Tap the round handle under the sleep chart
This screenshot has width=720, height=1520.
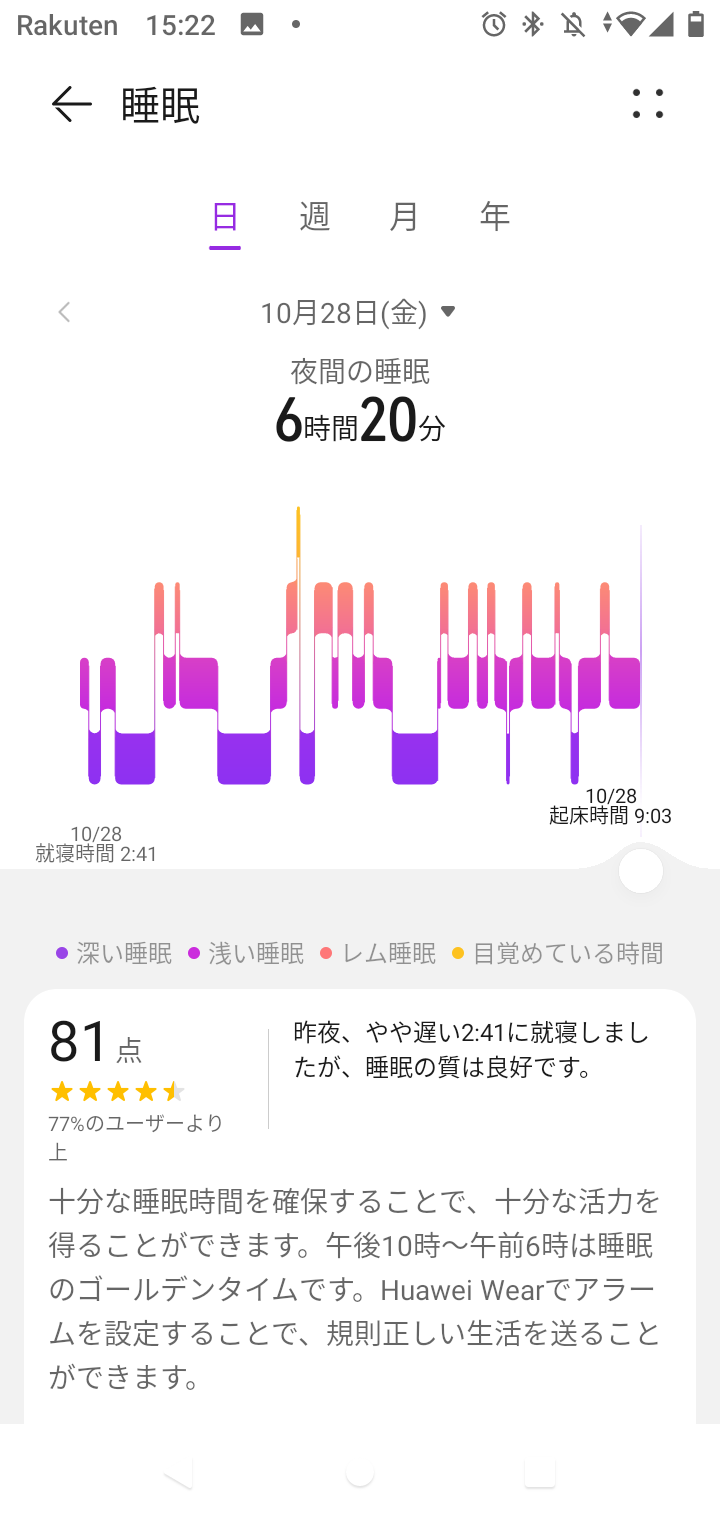click(640, 871)
